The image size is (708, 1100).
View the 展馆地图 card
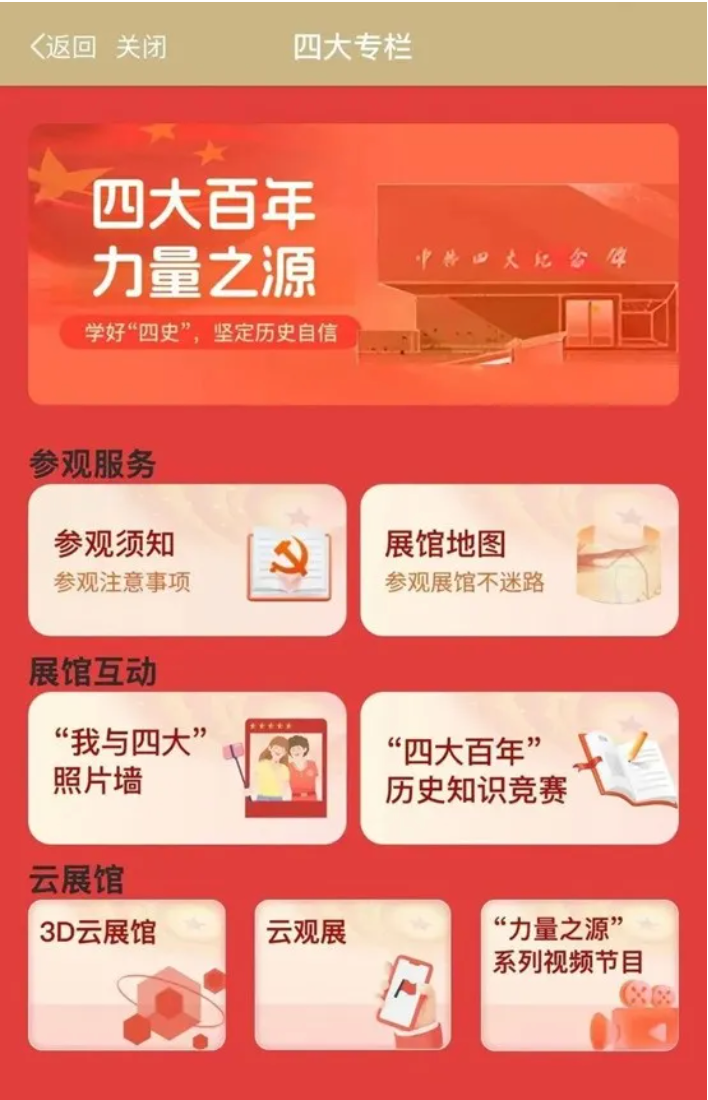(519, 560)
